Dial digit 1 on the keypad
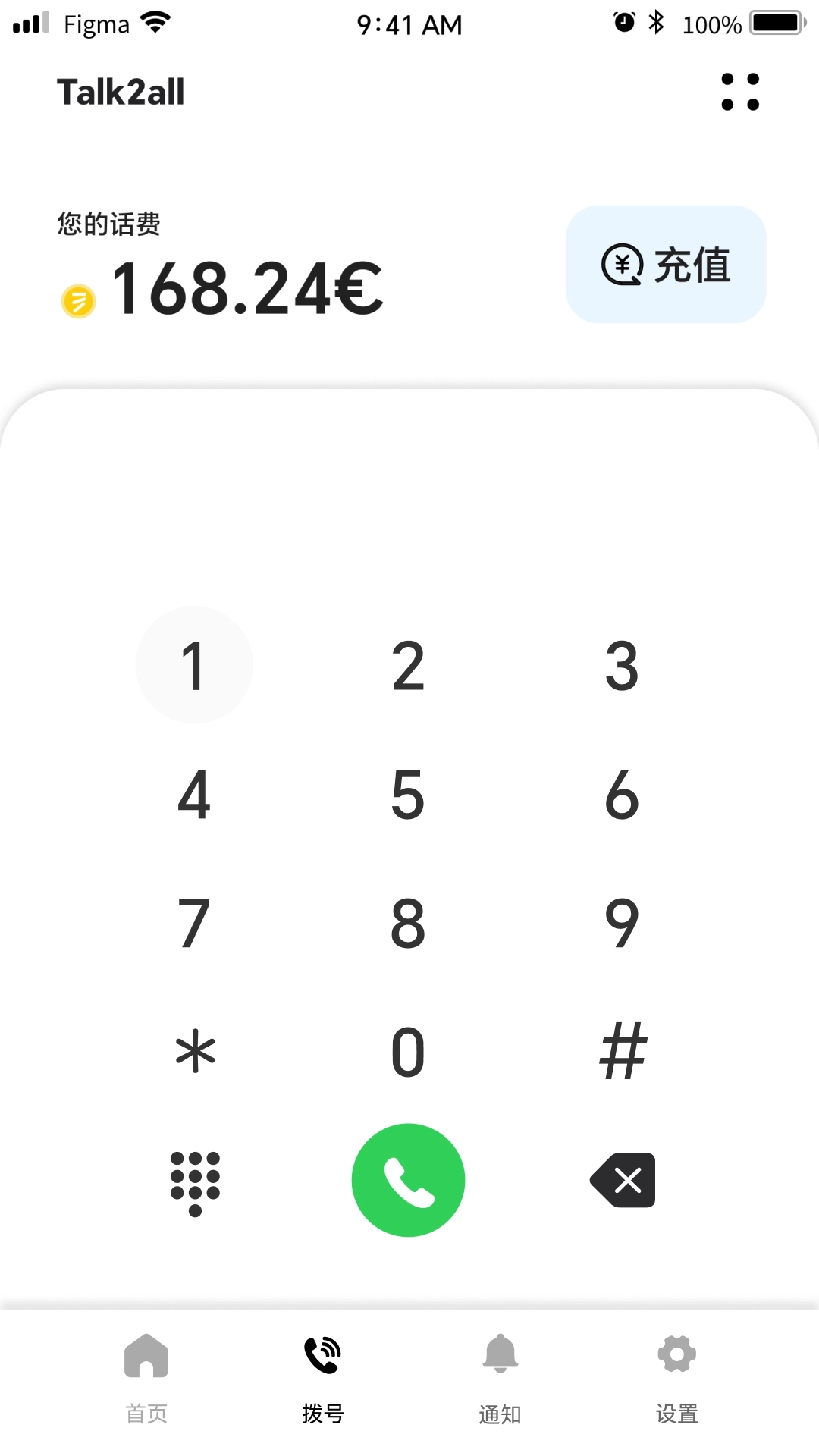This screenshot has height=1456, width=819. [x=194, y=665]
